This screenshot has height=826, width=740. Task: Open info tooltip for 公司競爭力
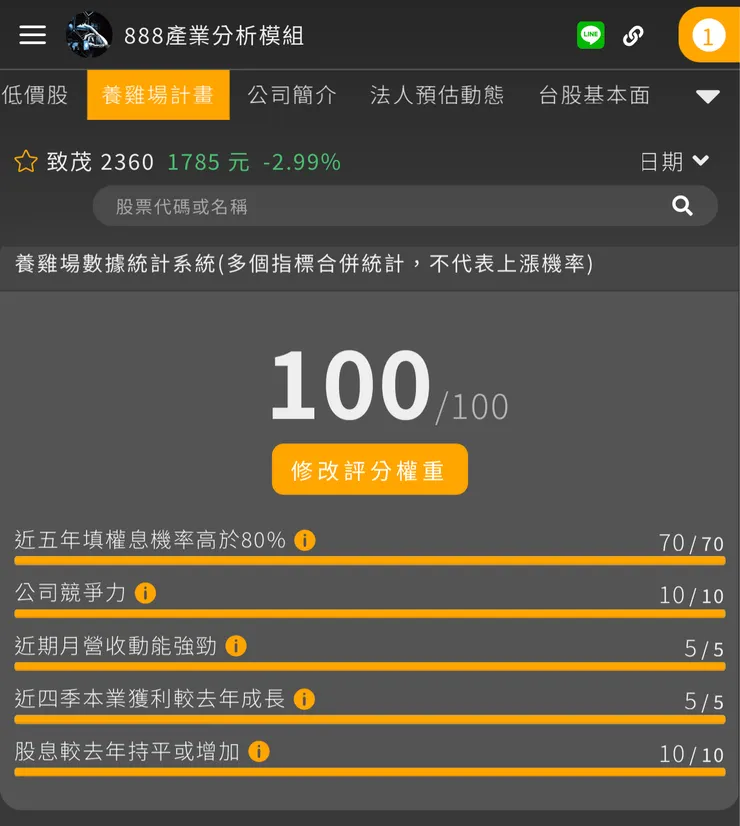146,593
